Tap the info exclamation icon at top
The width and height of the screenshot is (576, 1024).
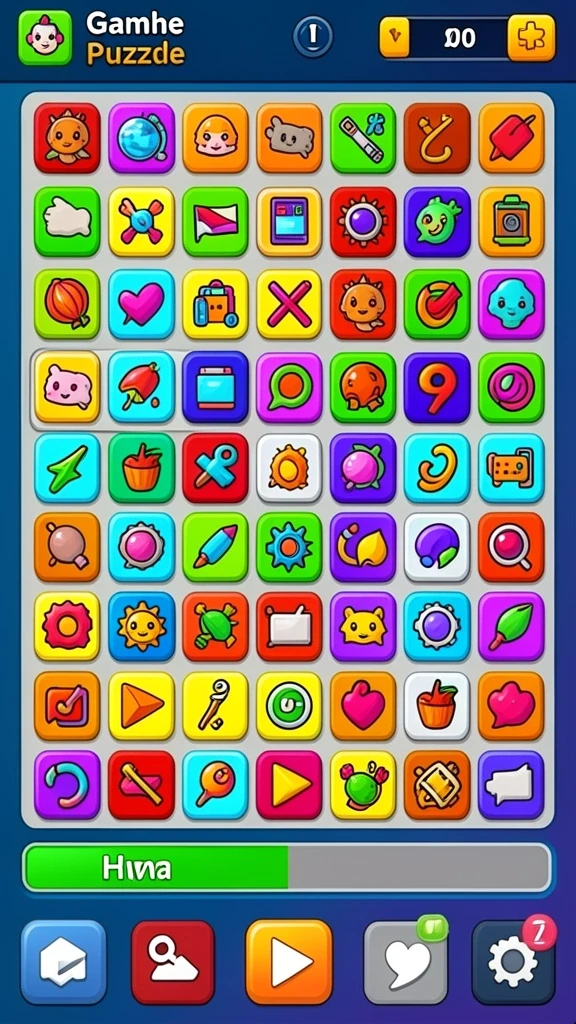pyautogui.click(x=313, y=37)
